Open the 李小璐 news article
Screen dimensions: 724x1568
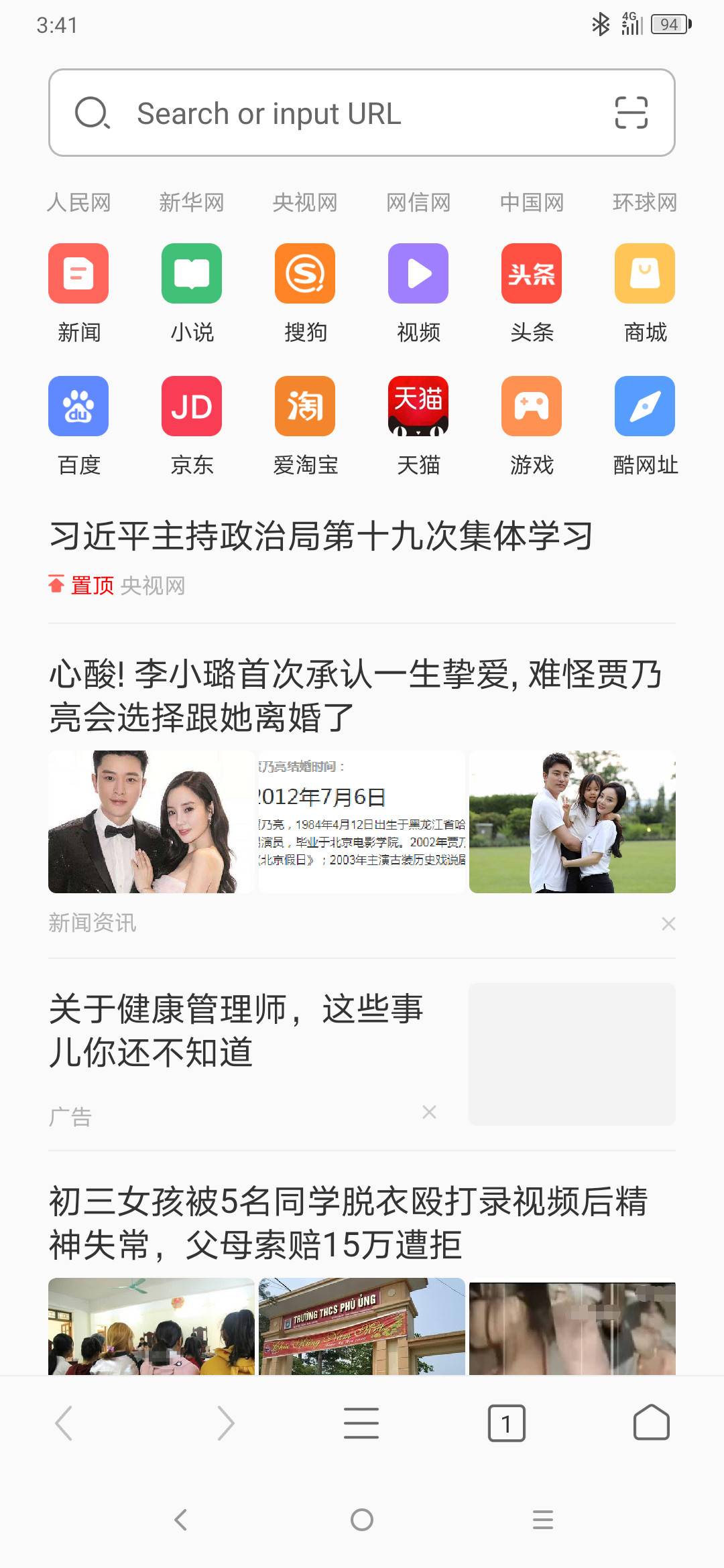pos(355,696)
